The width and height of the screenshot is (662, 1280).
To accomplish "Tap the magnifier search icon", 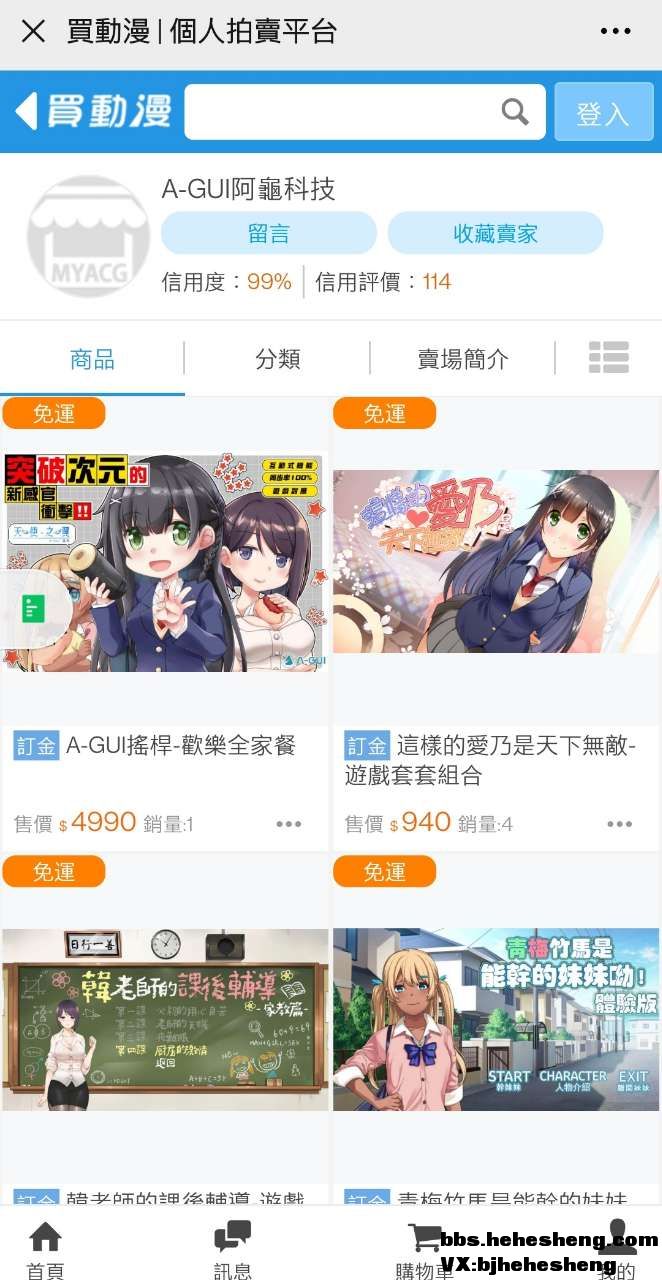I will click(515, 111).
